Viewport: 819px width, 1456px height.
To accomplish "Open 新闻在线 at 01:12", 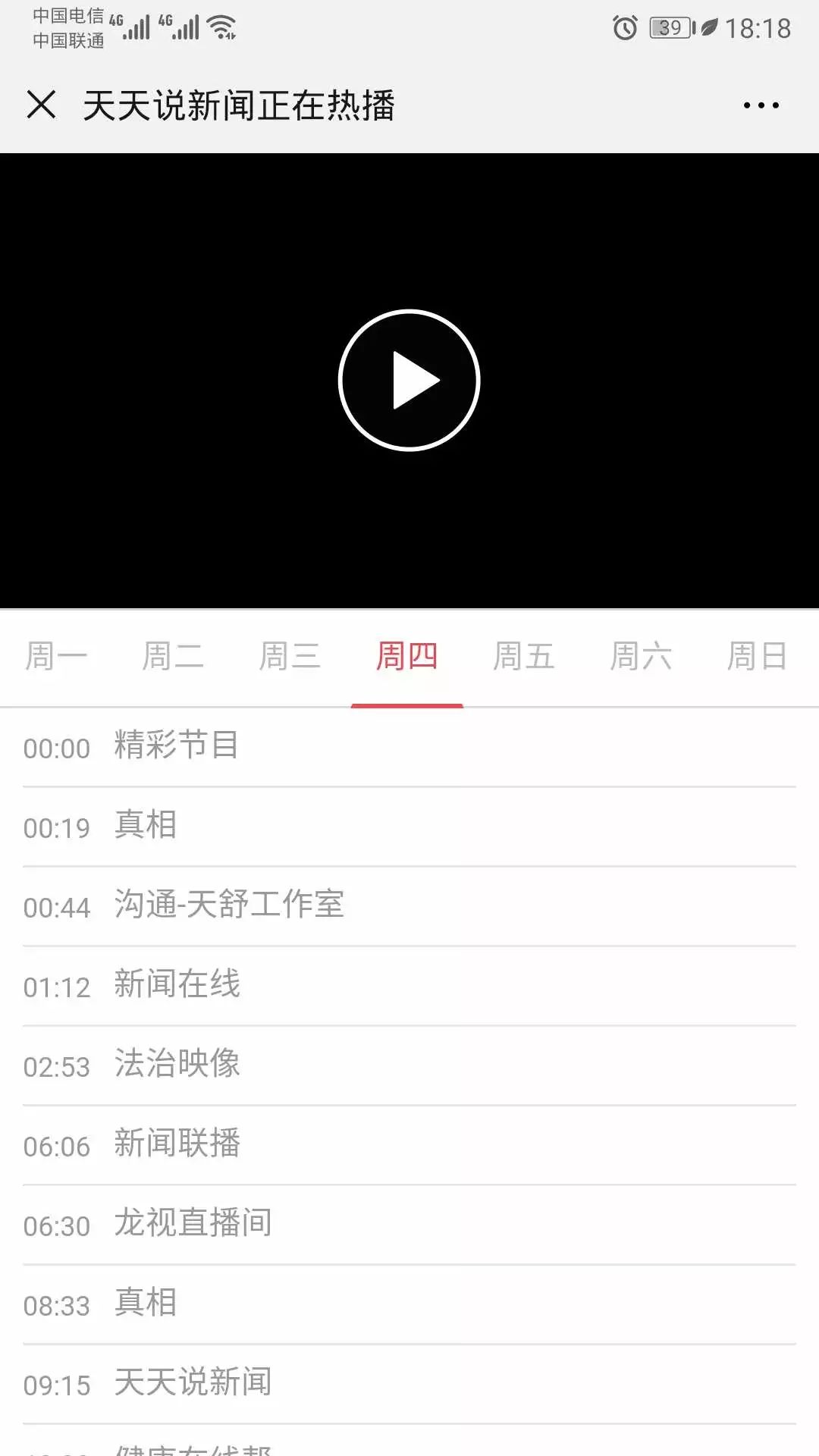I will [x=409, y=986].
